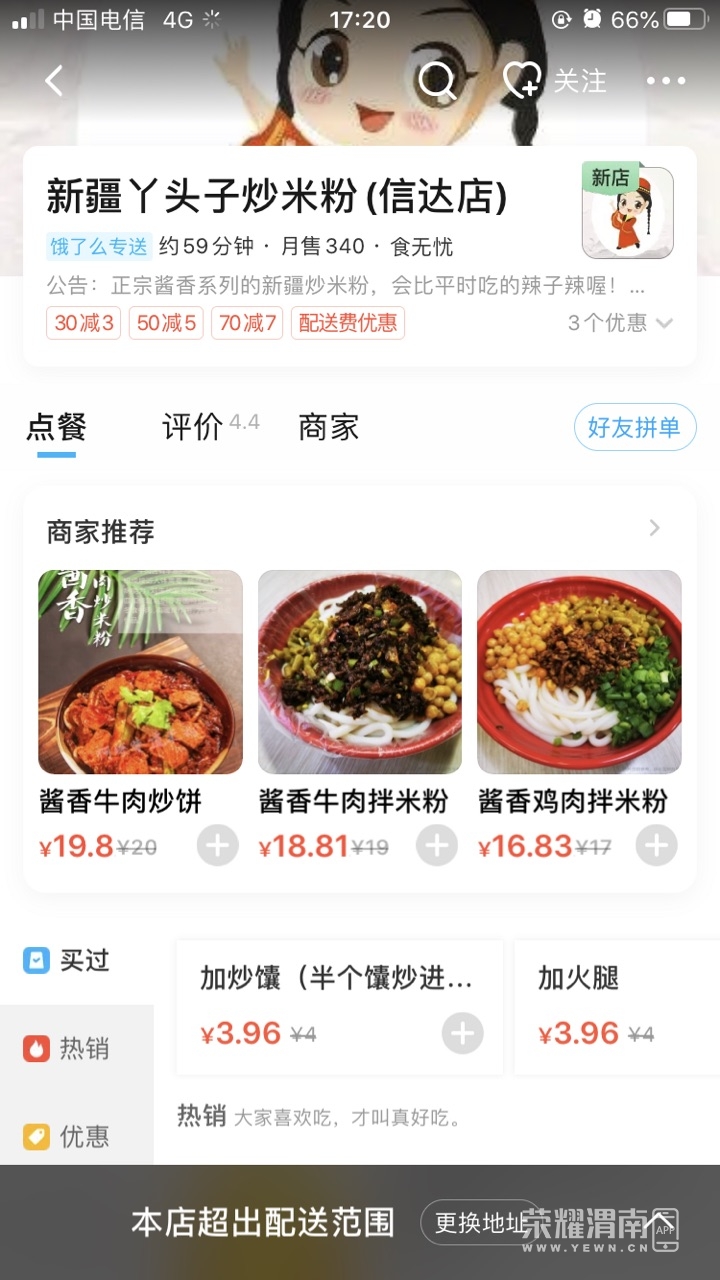The width and height of the screenshot is (720, 1280).
Task: Add 酱香牛肉炒饼 to cart
Action: 217,846
